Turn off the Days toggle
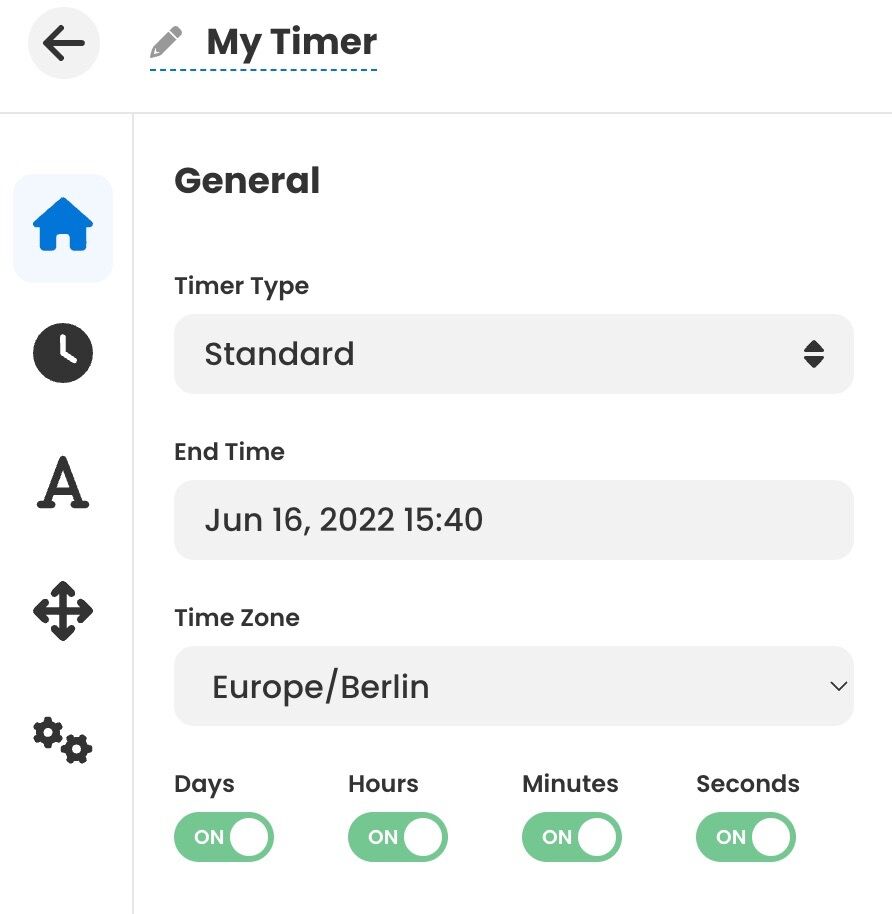 tap(224, 837)
